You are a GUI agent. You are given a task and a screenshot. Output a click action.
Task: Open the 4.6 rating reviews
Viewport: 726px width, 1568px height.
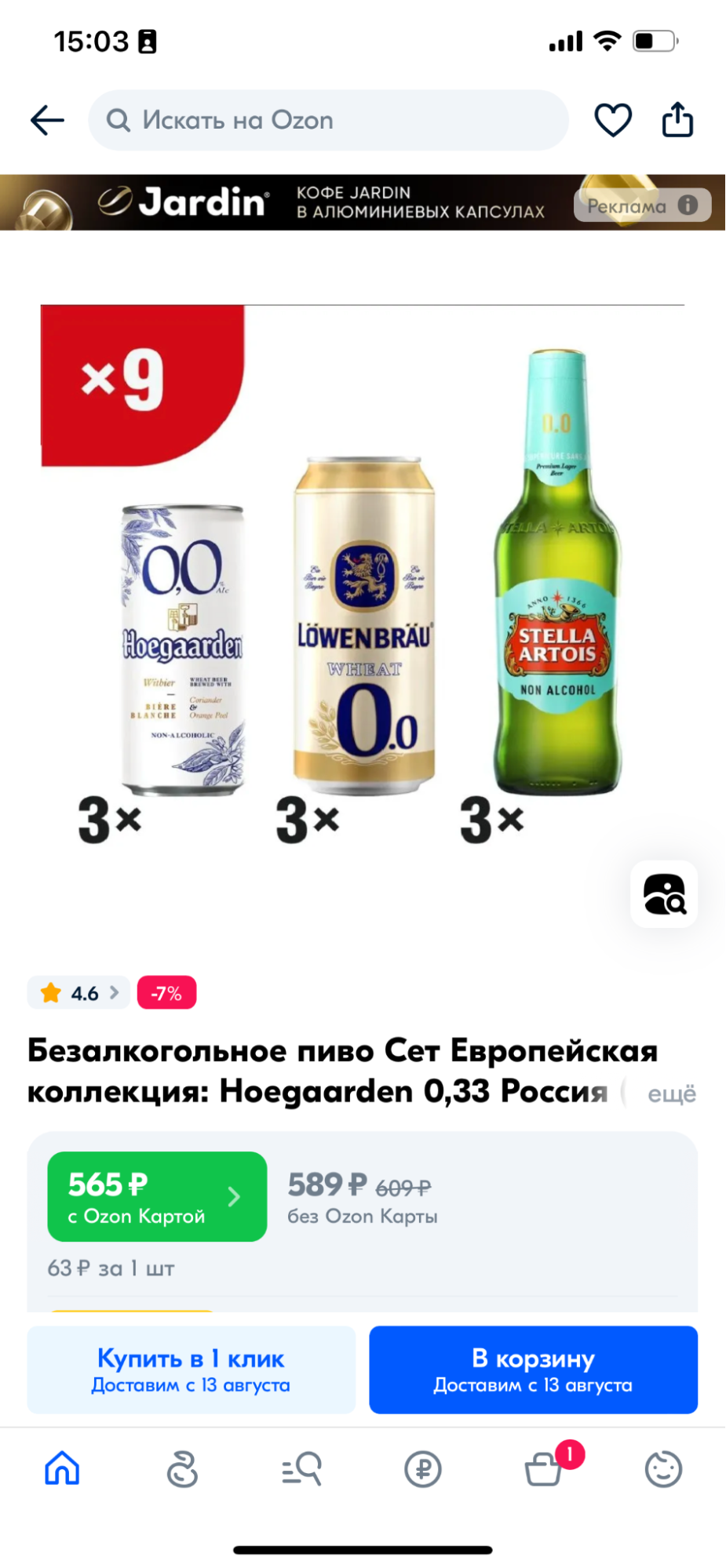78,993
